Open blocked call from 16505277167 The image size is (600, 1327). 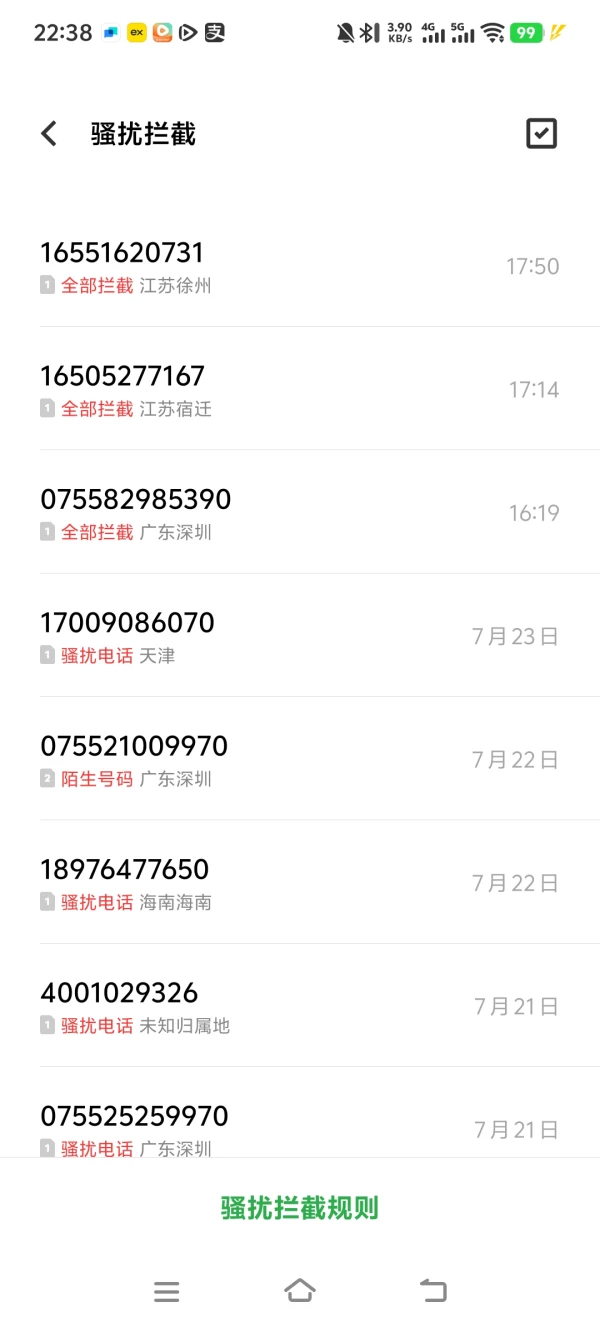pyautogui.click(x=300, y=389)
